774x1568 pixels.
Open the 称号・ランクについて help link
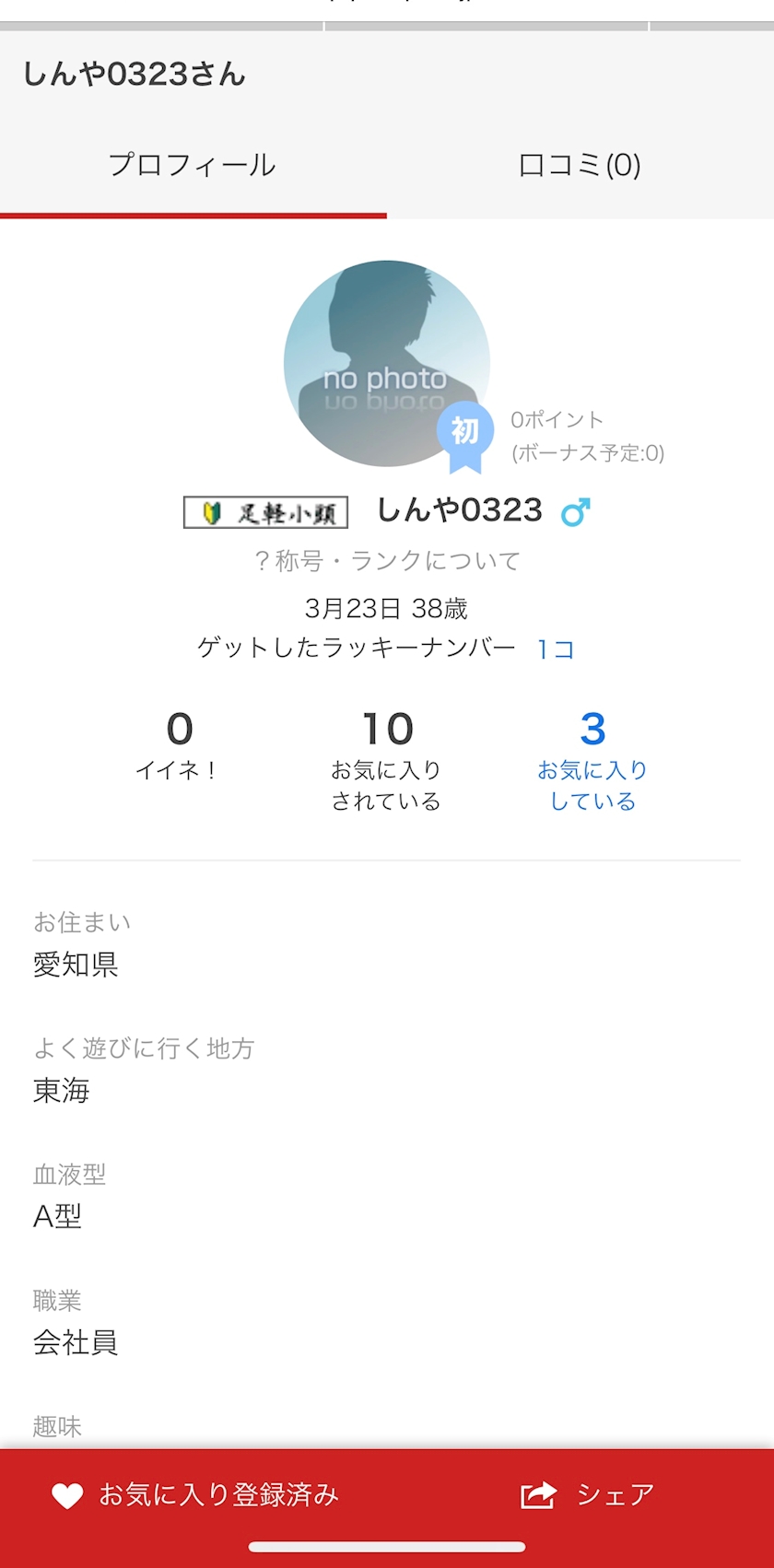tap(387, 560)
